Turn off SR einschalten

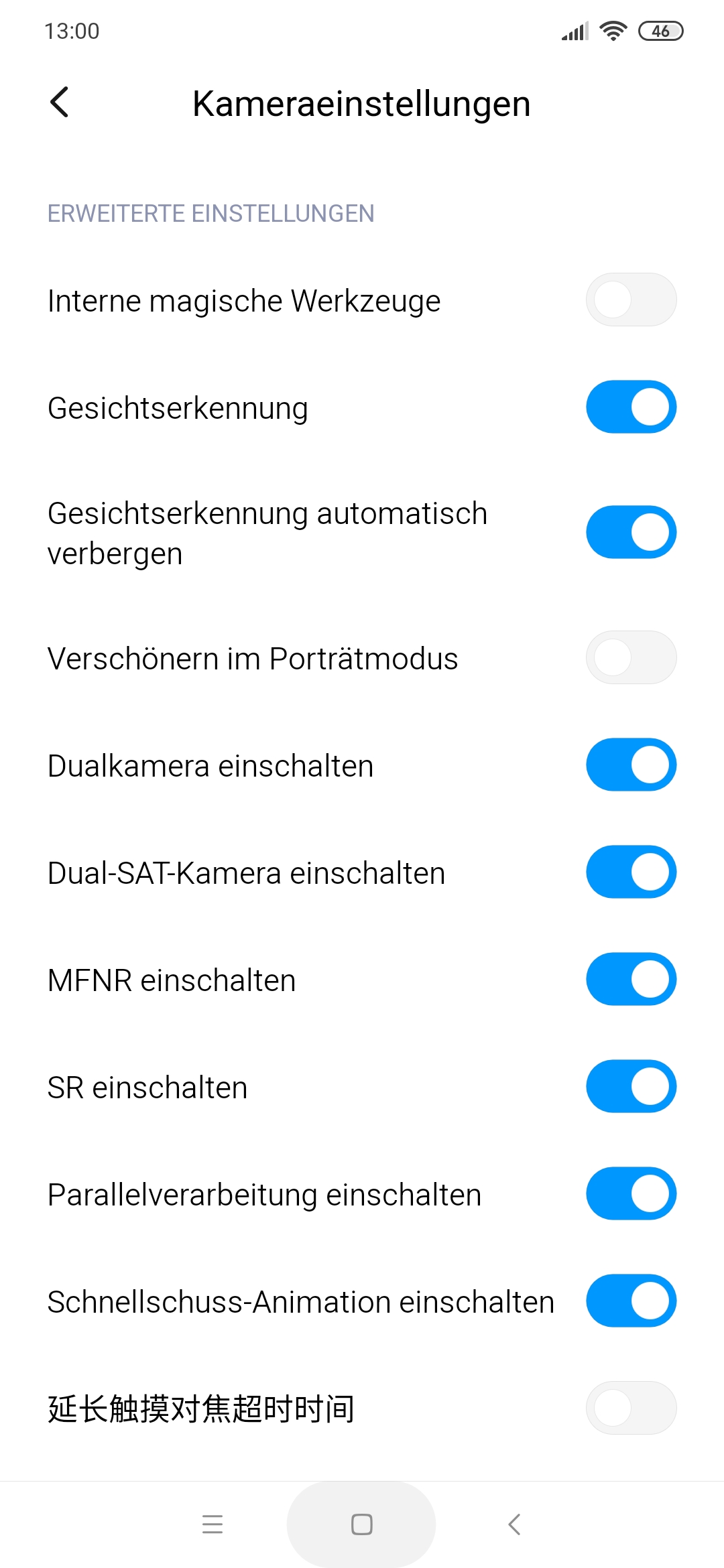[x=631, y=1086]
